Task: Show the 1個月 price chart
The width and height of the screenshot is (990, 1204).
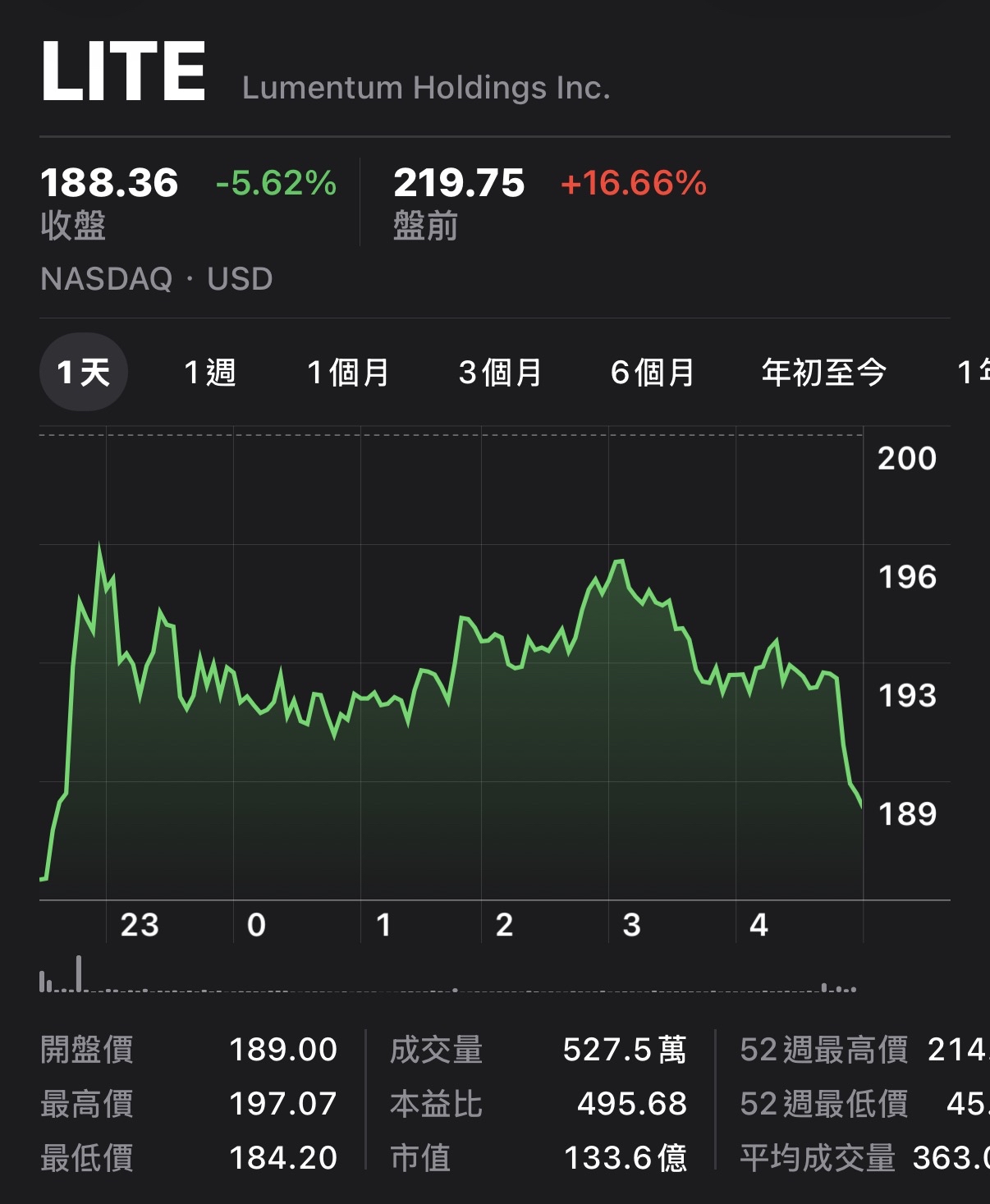Action: pos(348,373)
